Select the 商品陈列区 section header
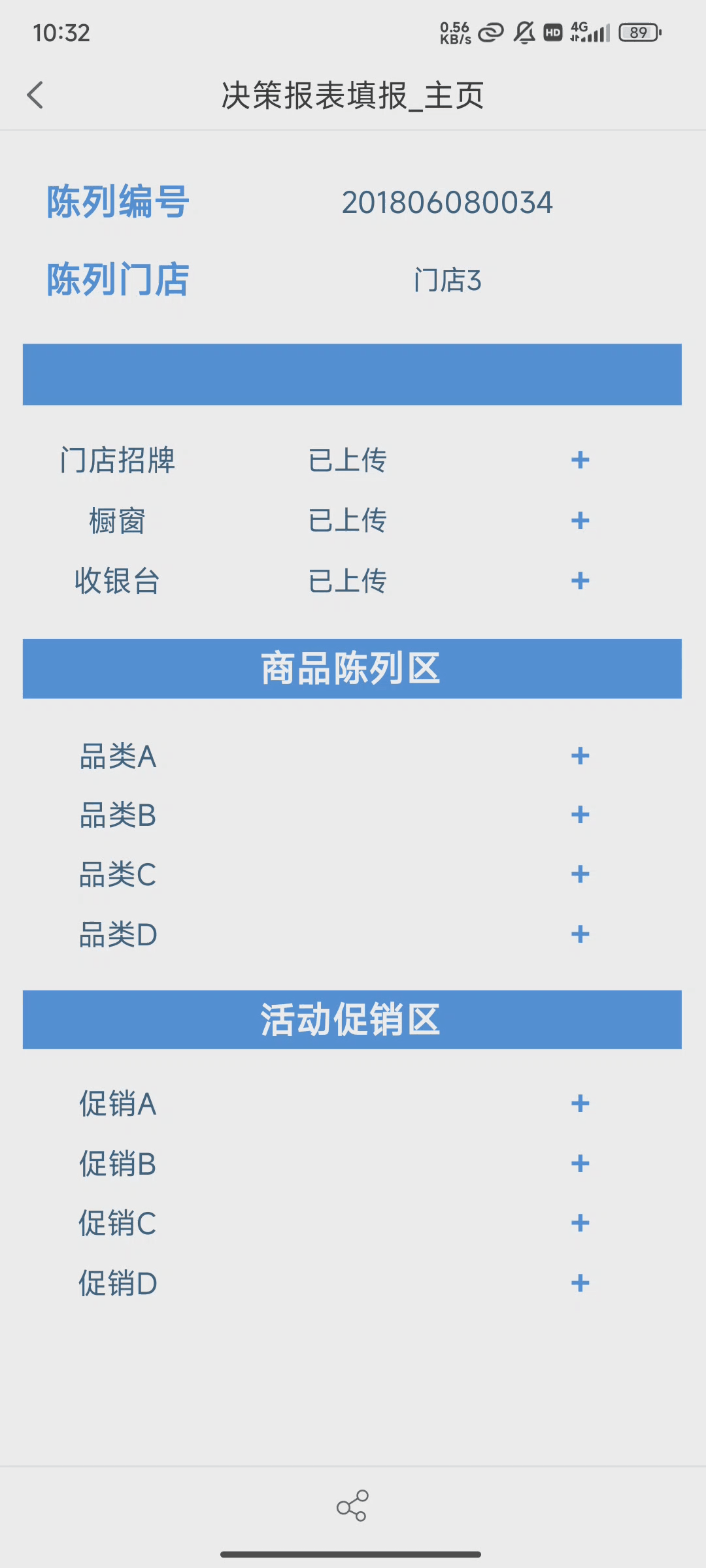Image resolution: width=706 pixels, height=1568 pixels. point(352,668)
